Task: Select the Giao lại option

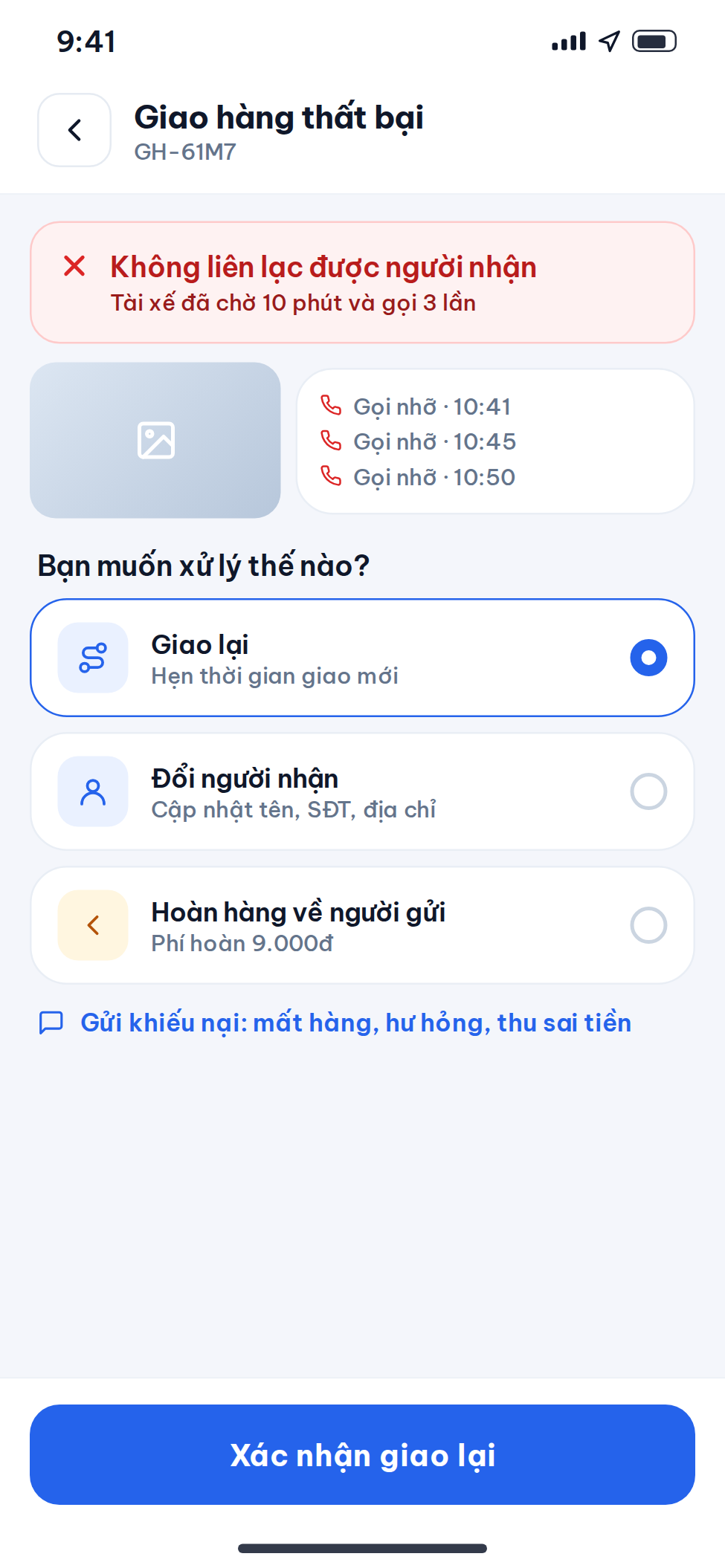Action: 362,658
